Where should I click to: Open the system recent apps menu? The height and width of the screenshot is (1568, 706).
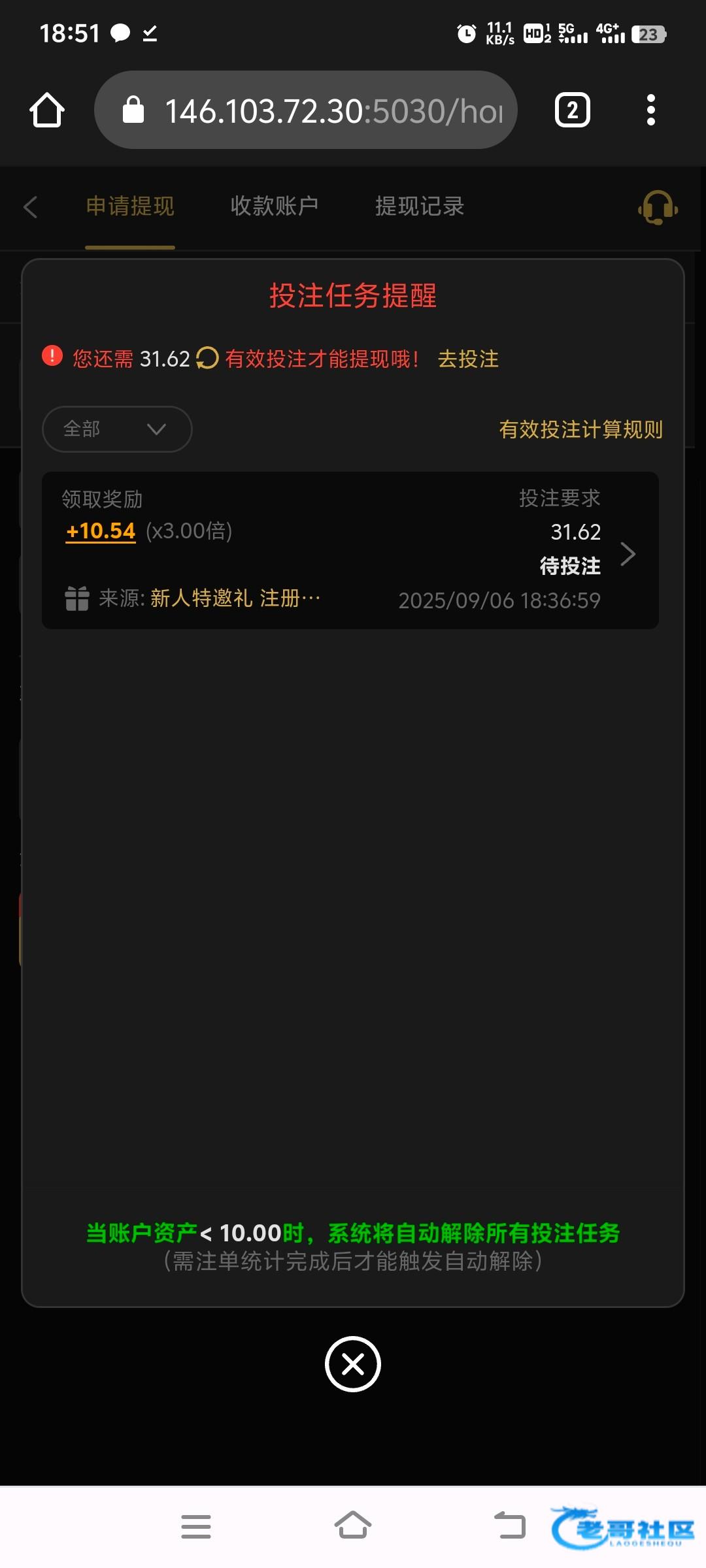tap(195, 1526)
